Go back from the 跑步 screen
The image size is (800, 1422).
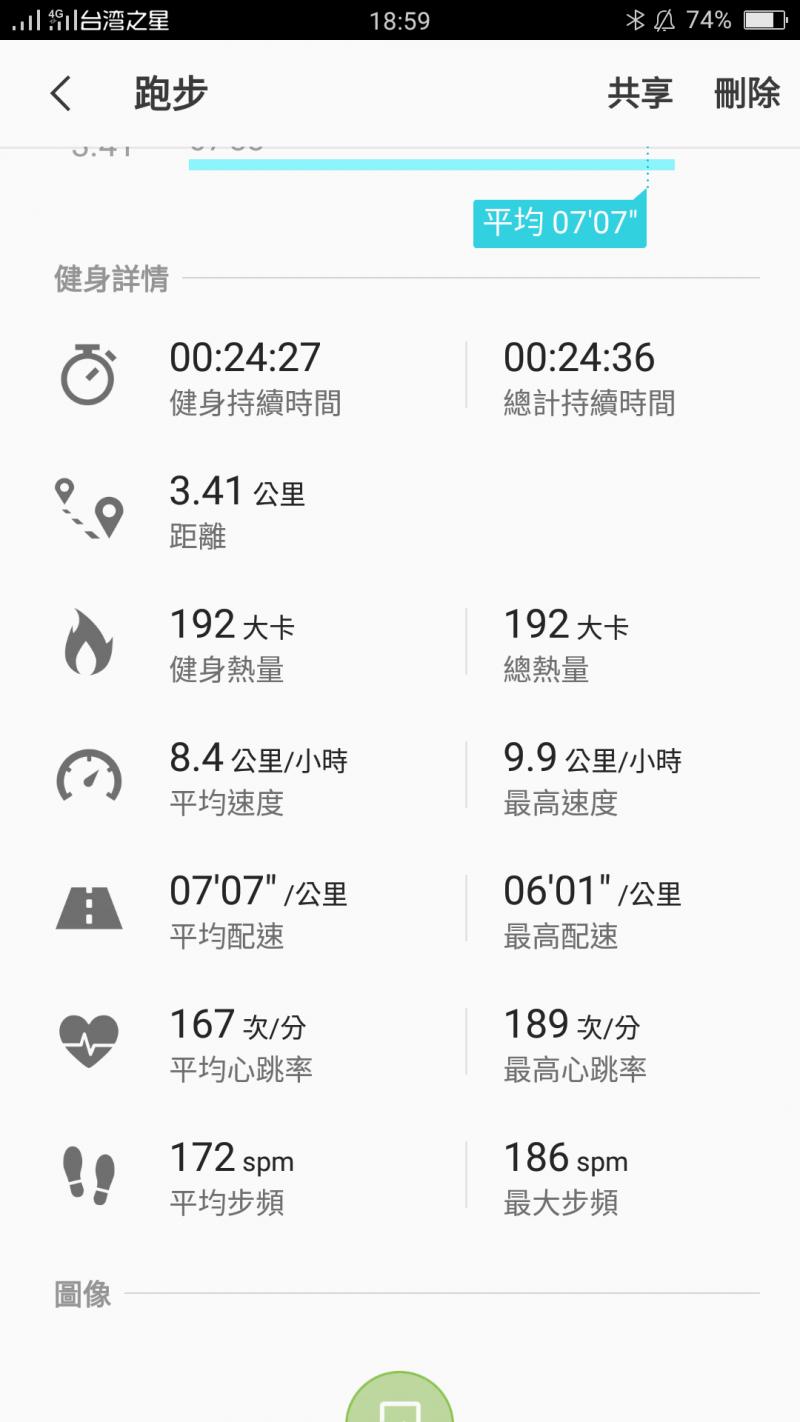click(61, 94)
